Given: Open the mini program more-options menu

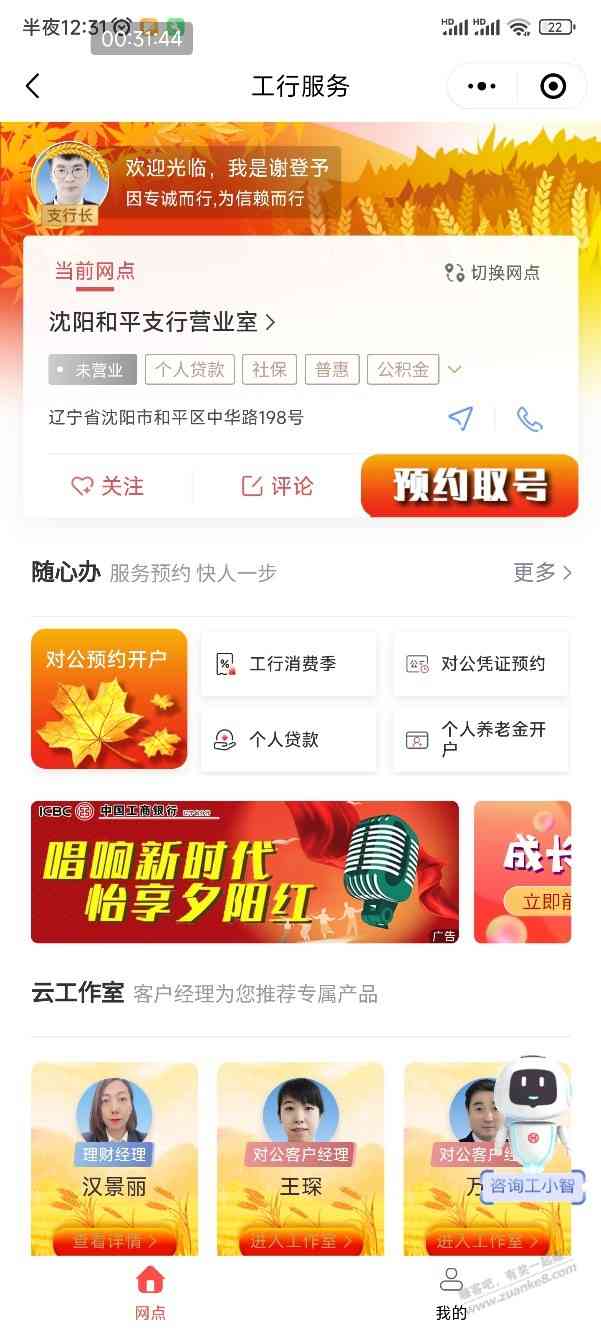Looking at the screenshot, I should pos(481,87).
